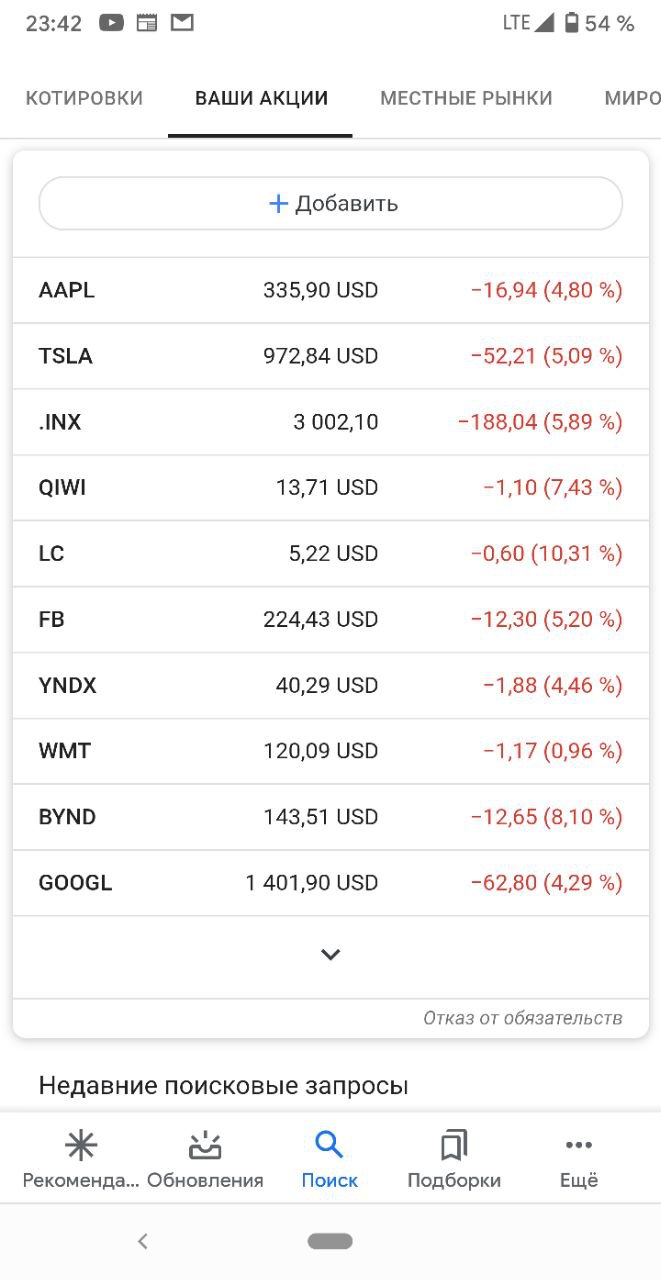Open the AAPL stock row

(x=330, y=290)
